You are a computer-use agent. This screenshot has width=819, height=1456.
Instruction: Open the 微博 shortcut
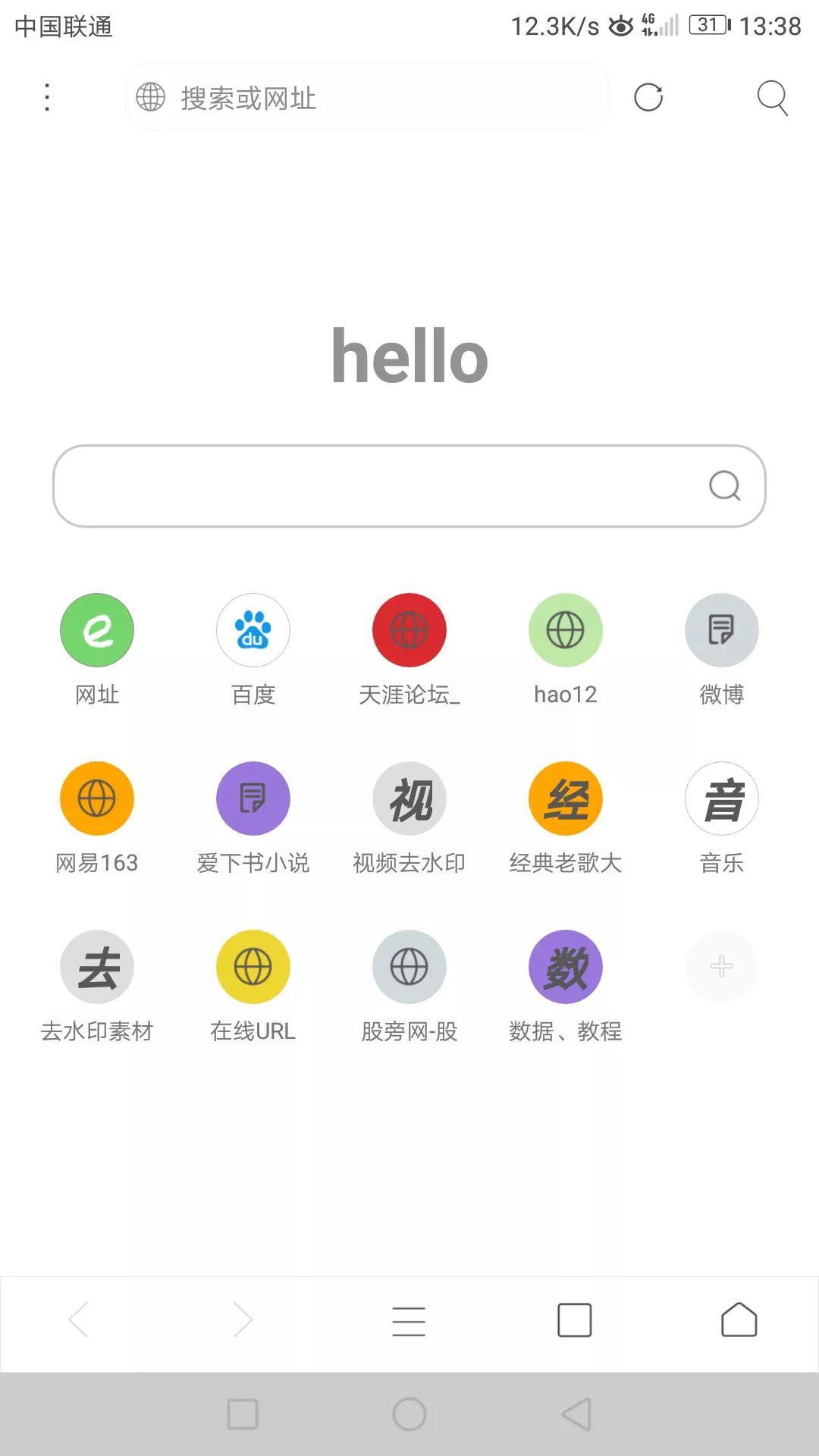721,629
